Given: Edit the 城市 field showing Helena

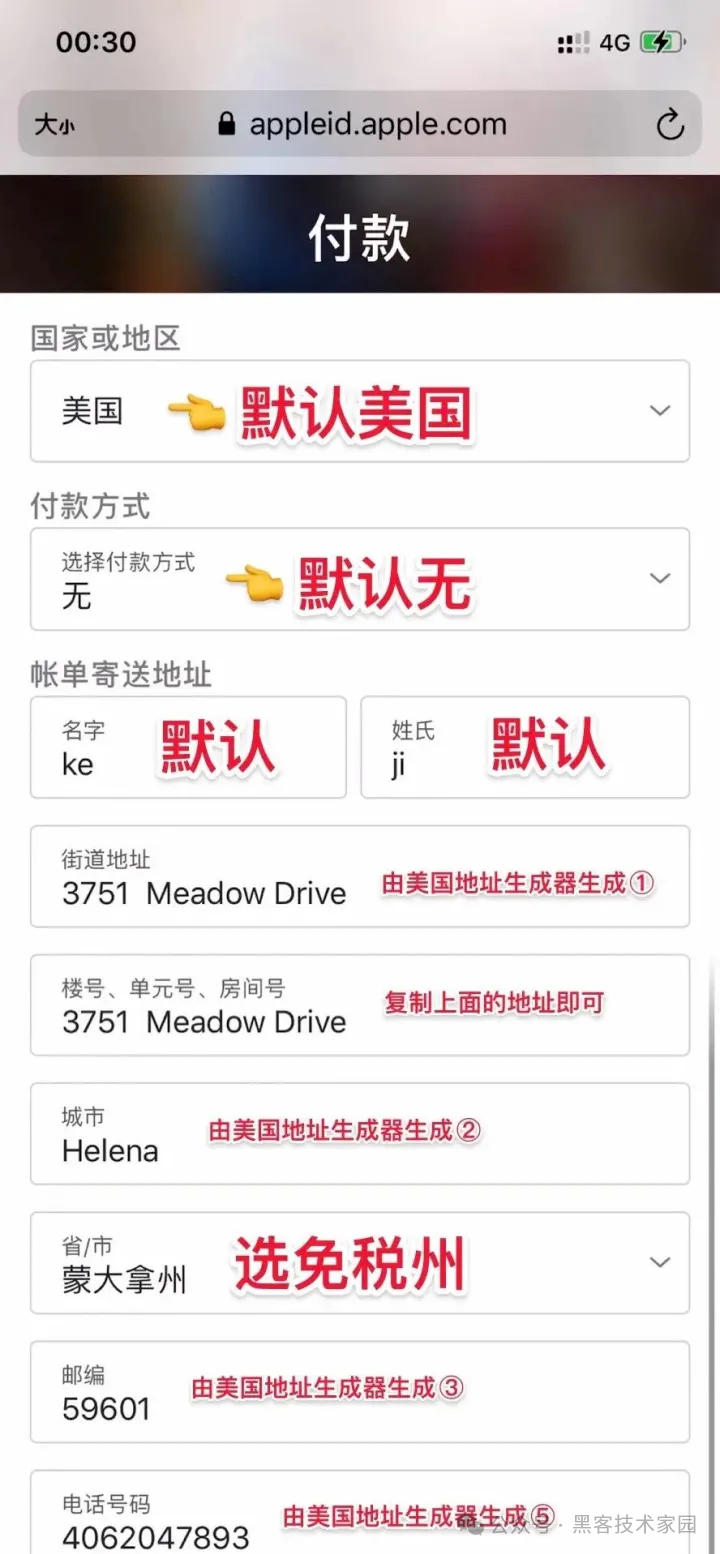Looking at the screenshot, I should 360,1134.
